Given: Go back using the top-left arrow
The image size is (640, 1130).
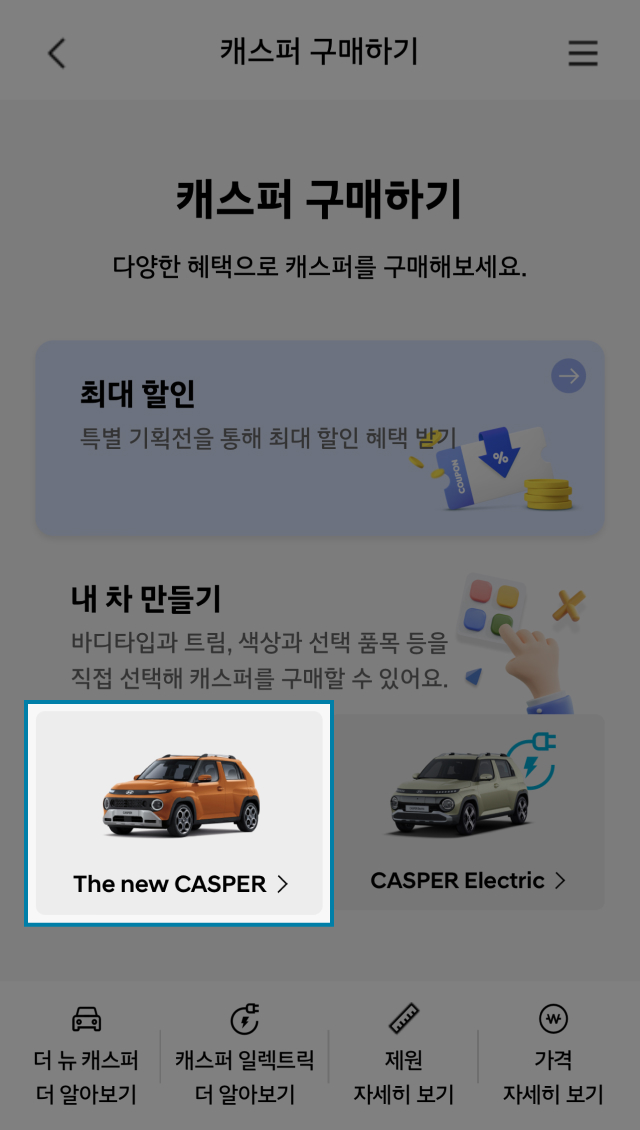Looking at the screenshot, I should coord(57,53).
